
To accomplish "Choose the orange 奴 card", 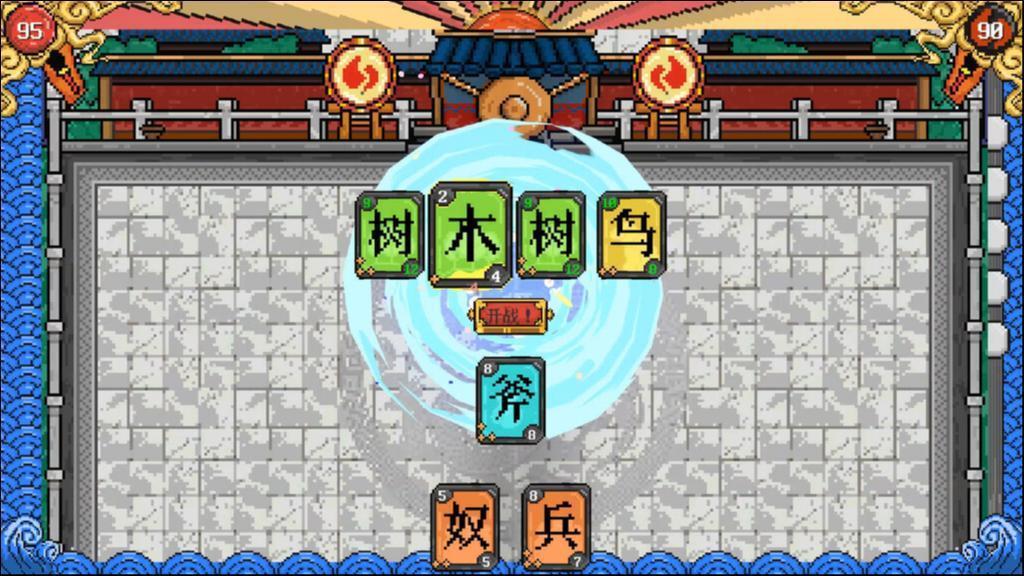I will [x=465, y=526].
